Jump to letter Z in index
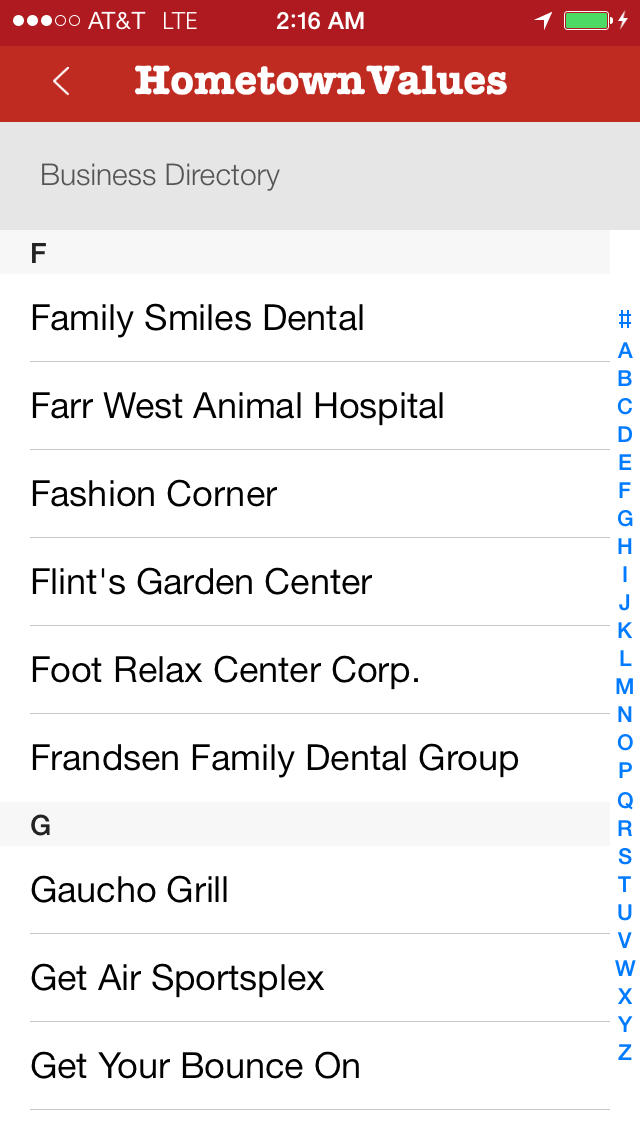This screenshot has width=640, height=1136. (625, 1052)
